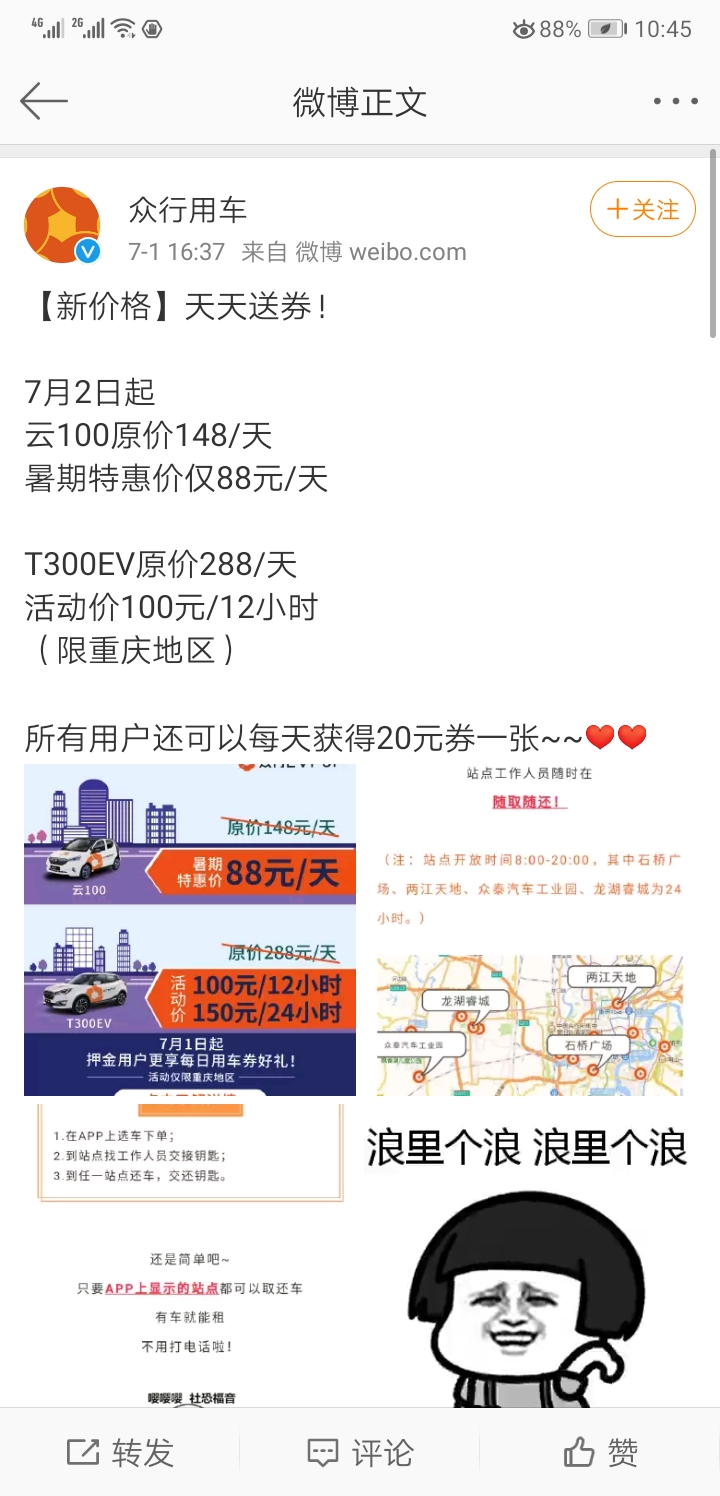The height and width of the screenshot is (1496, 720).
Task: Open the 众行用车 account name
Action: click(188, 210)
